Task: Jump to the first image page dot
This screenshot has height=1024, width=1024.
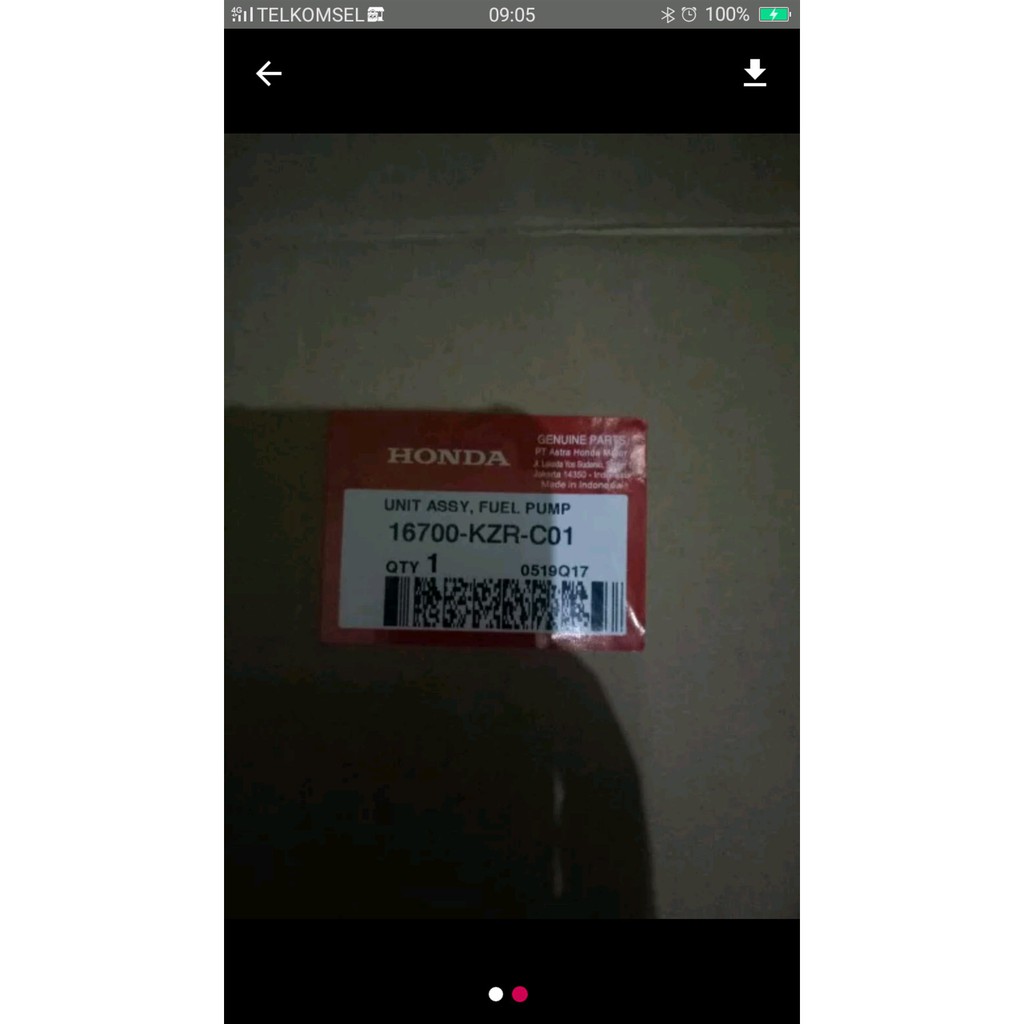Action: click(x=495, y=994)
